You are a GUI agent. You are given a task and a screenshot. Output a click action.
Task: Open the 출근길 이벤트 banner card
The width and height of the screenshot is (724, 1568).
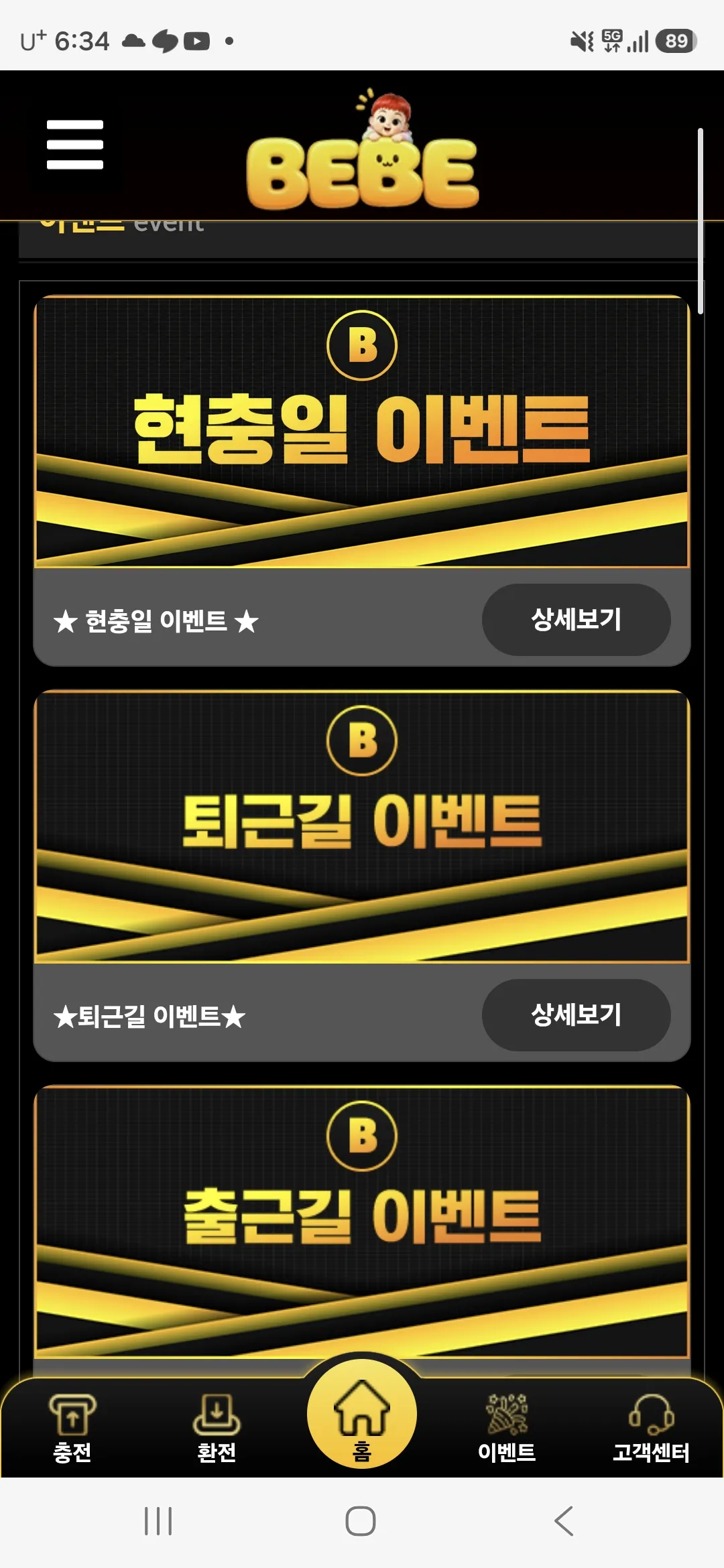click(x=362, y=1222)
